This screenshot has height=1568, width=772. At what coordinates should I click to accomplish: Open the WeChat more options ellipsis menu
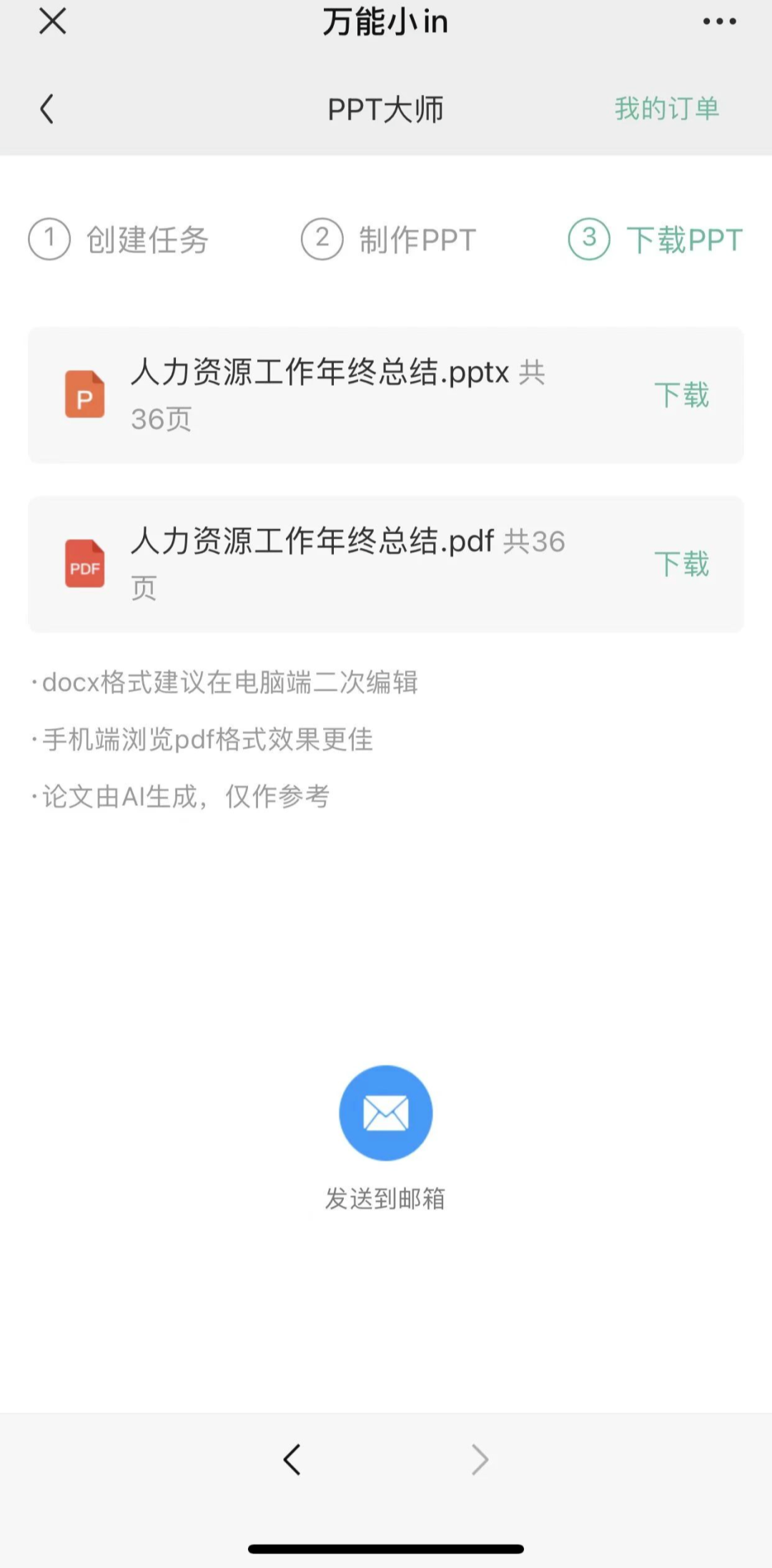[718, 21]
